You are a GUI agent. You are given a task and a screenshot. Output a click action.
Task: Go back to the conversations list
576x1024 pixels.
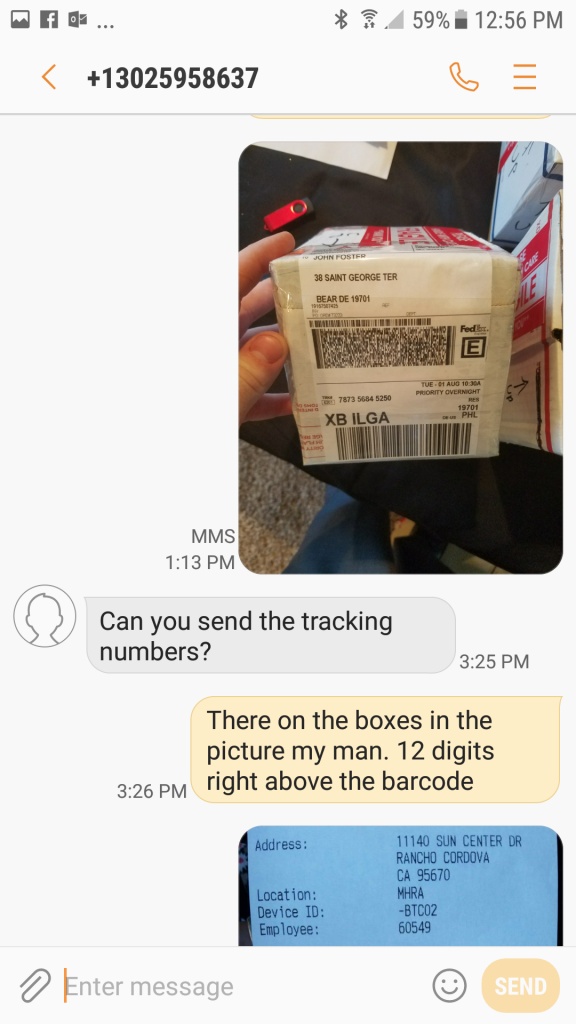tap(49, 77)
